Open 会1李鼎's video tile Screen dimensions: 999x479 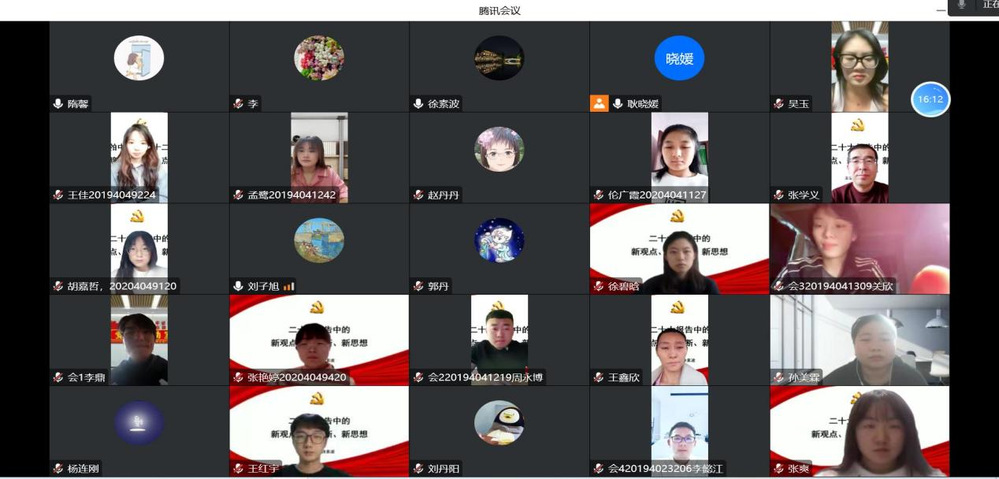pyautogui.click(x=139, y=340)
